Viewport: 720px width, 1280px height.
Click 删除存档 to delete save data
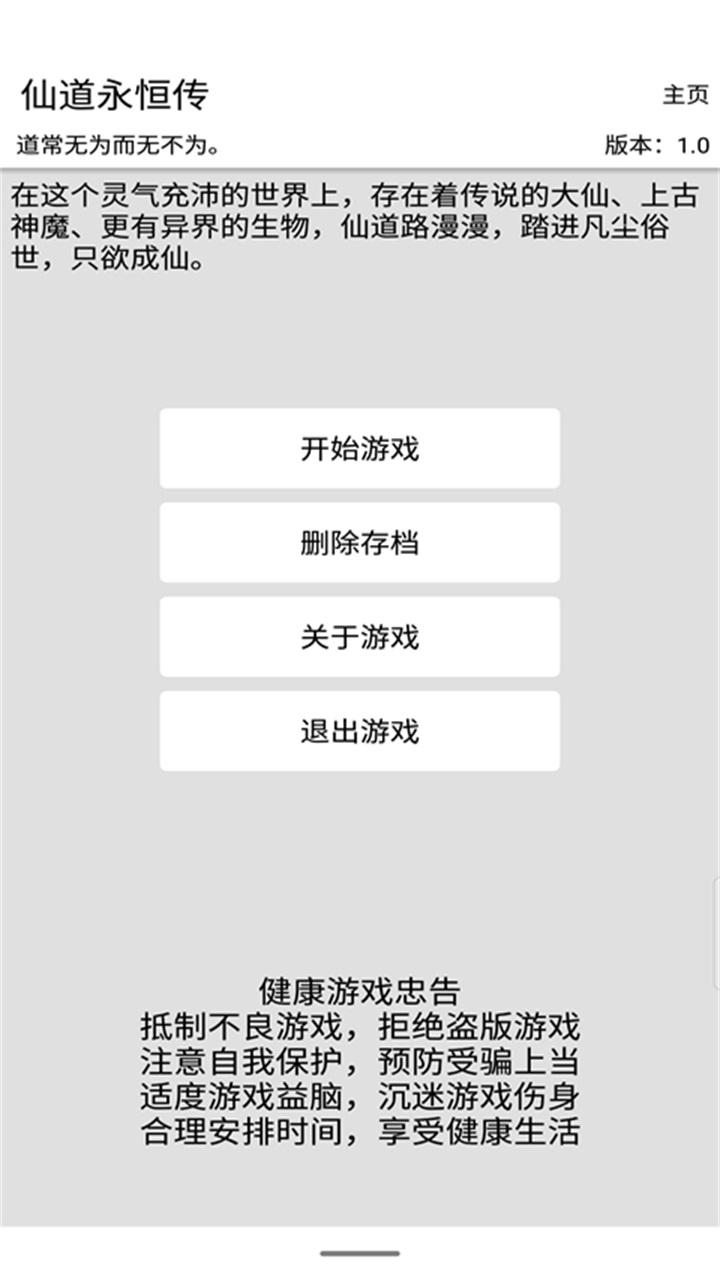pyautogui.click(x=358, y=543)
